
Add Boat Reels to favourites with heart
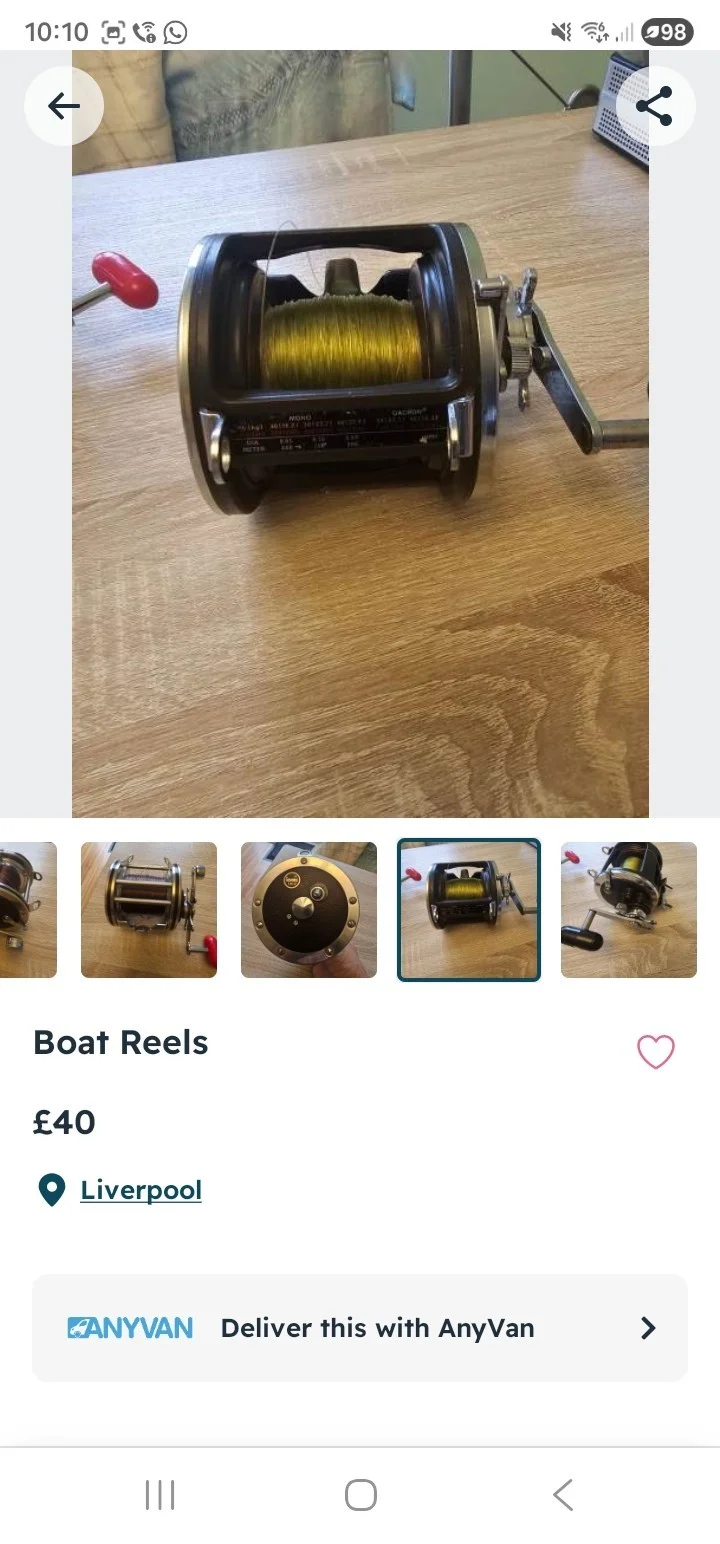point(656,1051)
